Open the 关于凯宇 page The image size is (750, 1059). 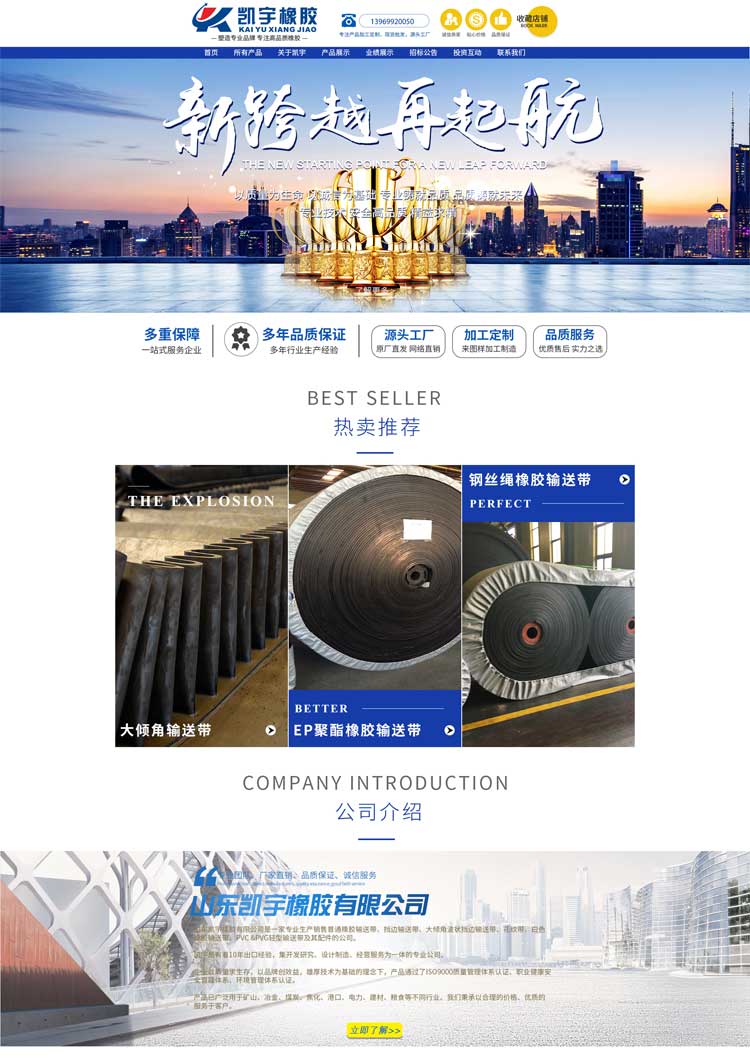pos(291,53)
